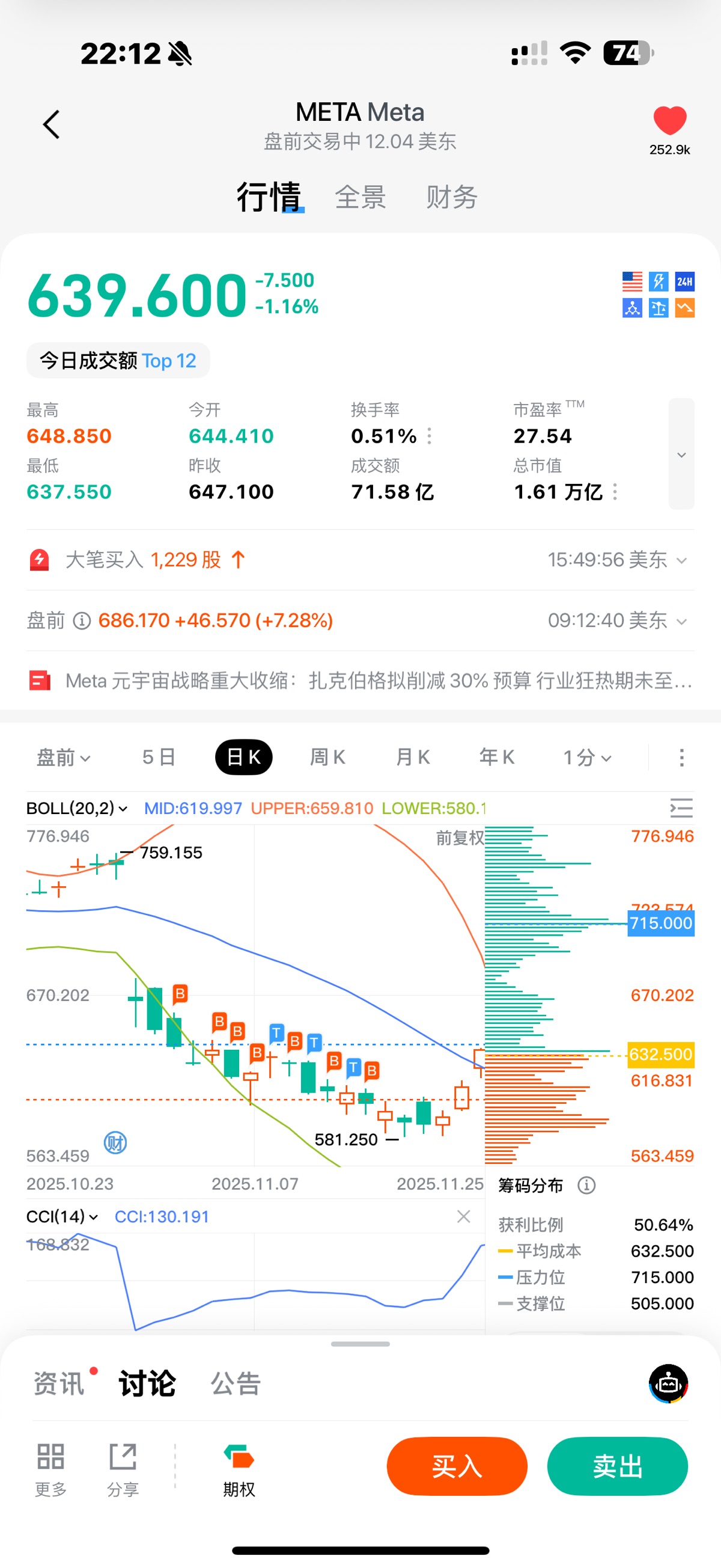Tap the 买入 buy button

pos(456,1466)
